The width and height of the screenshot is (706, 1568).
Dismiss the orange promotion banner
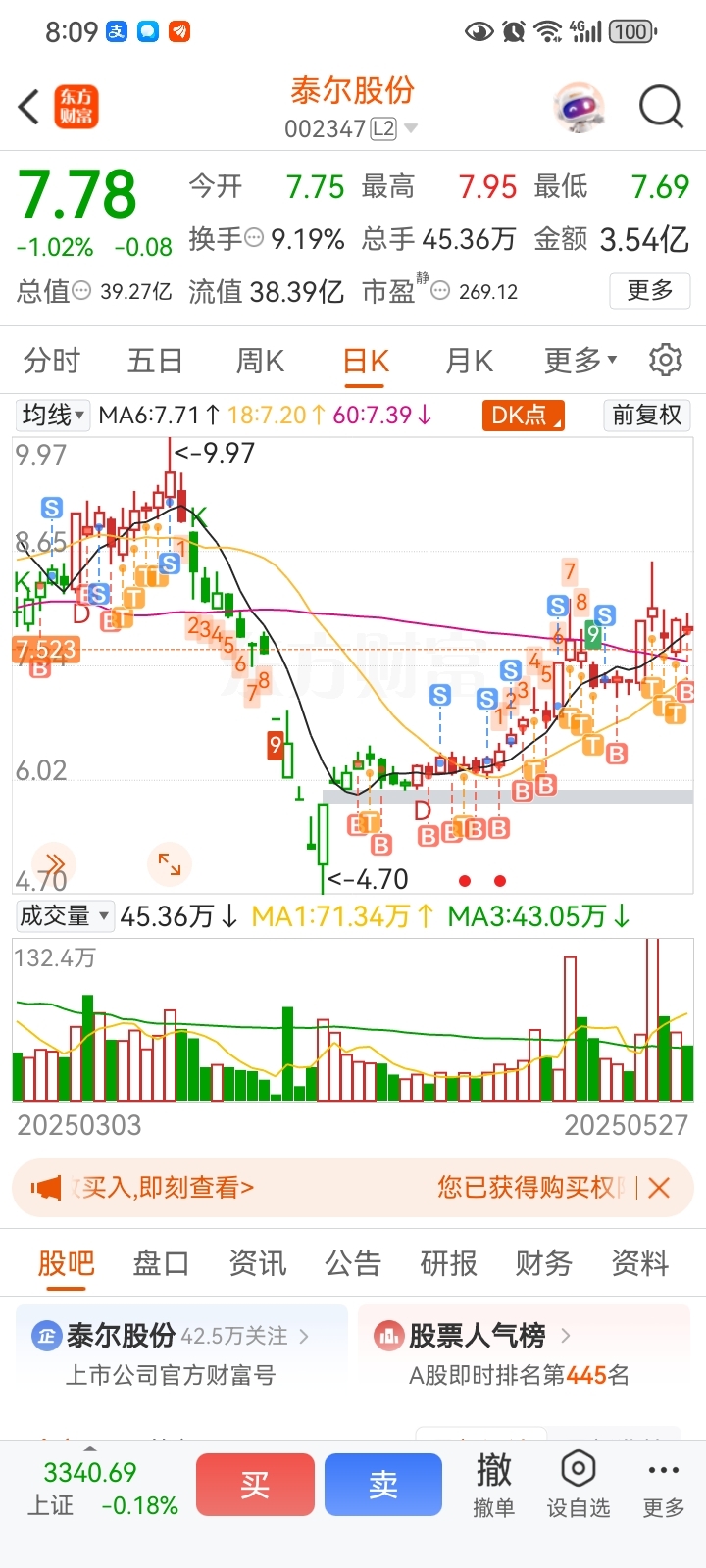coord(659,1188)
